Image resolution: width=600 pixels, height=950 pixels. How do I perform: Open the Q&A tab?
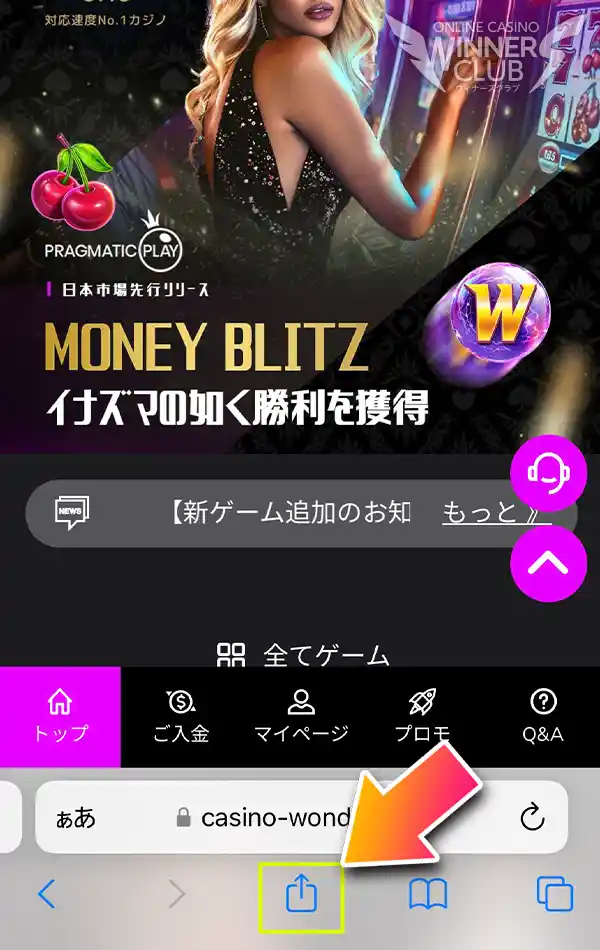543,716
